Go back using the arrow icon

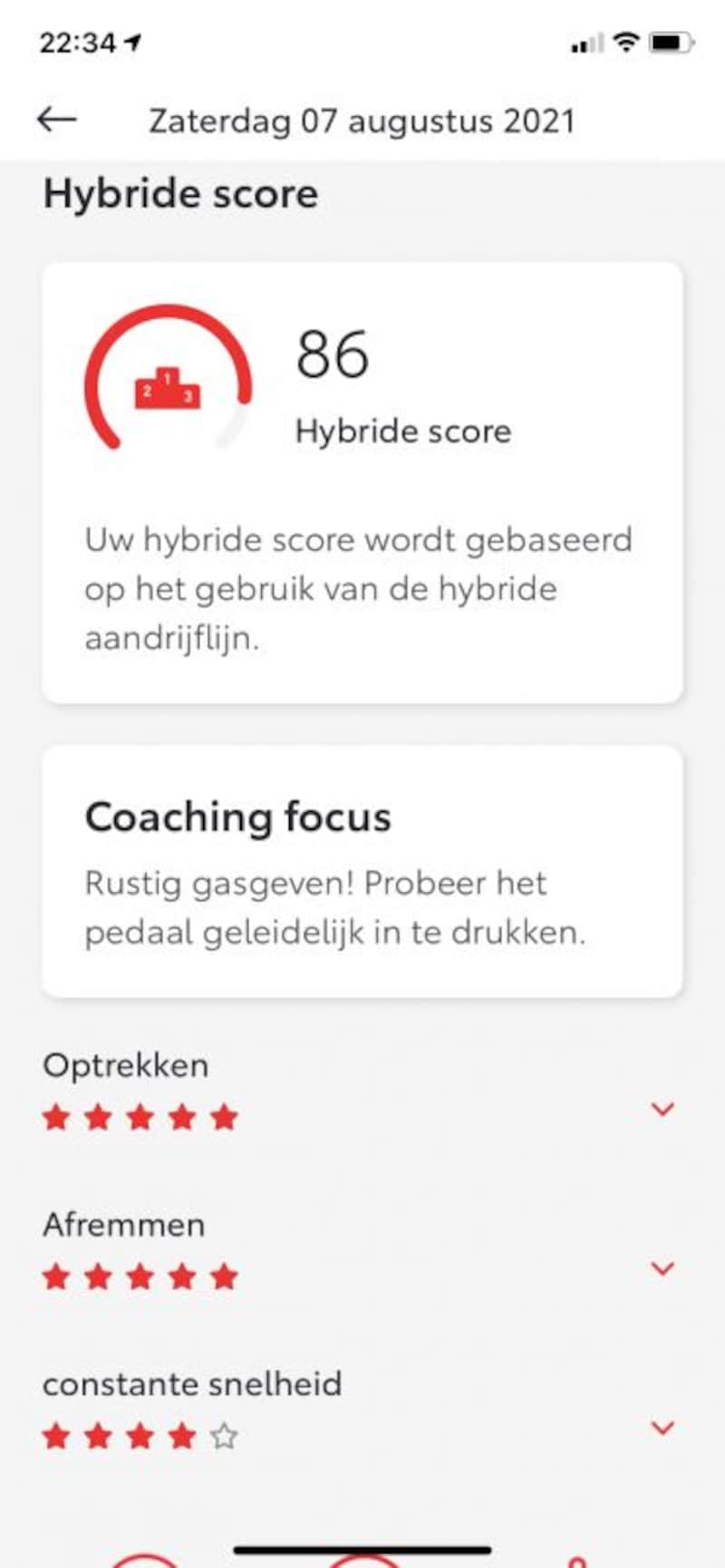(56, 119)
